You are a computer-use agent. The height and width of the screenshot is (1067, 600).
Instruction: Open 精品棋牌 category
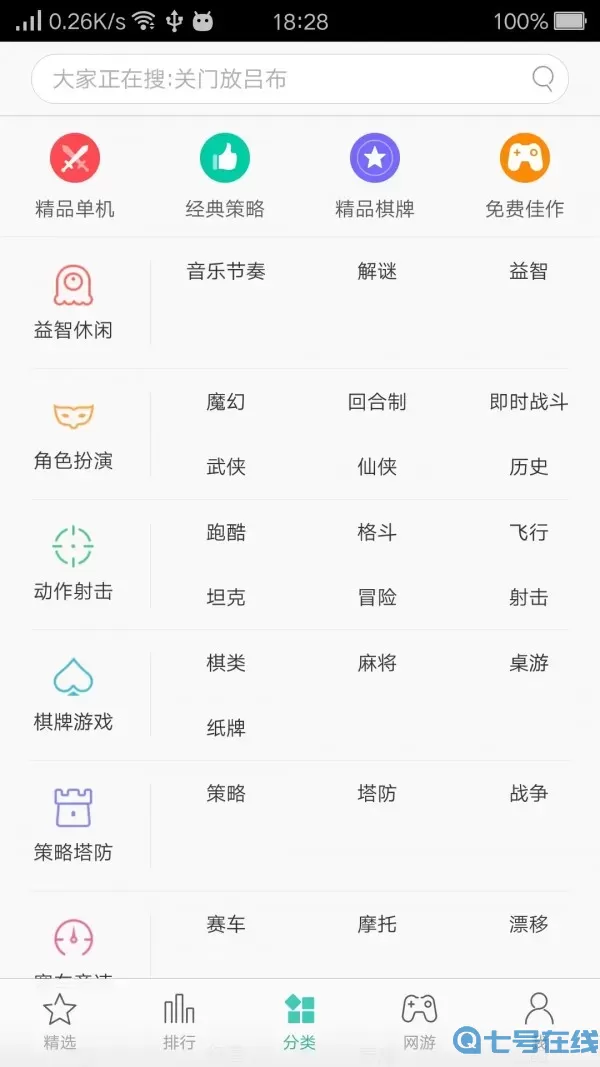tap(375, 177)
